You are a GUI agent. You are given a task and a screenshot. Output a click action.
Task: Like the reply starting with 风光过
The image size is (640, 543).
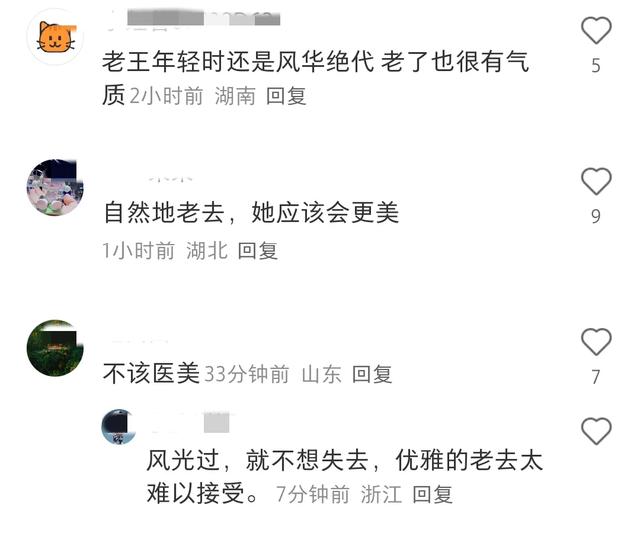596,431
